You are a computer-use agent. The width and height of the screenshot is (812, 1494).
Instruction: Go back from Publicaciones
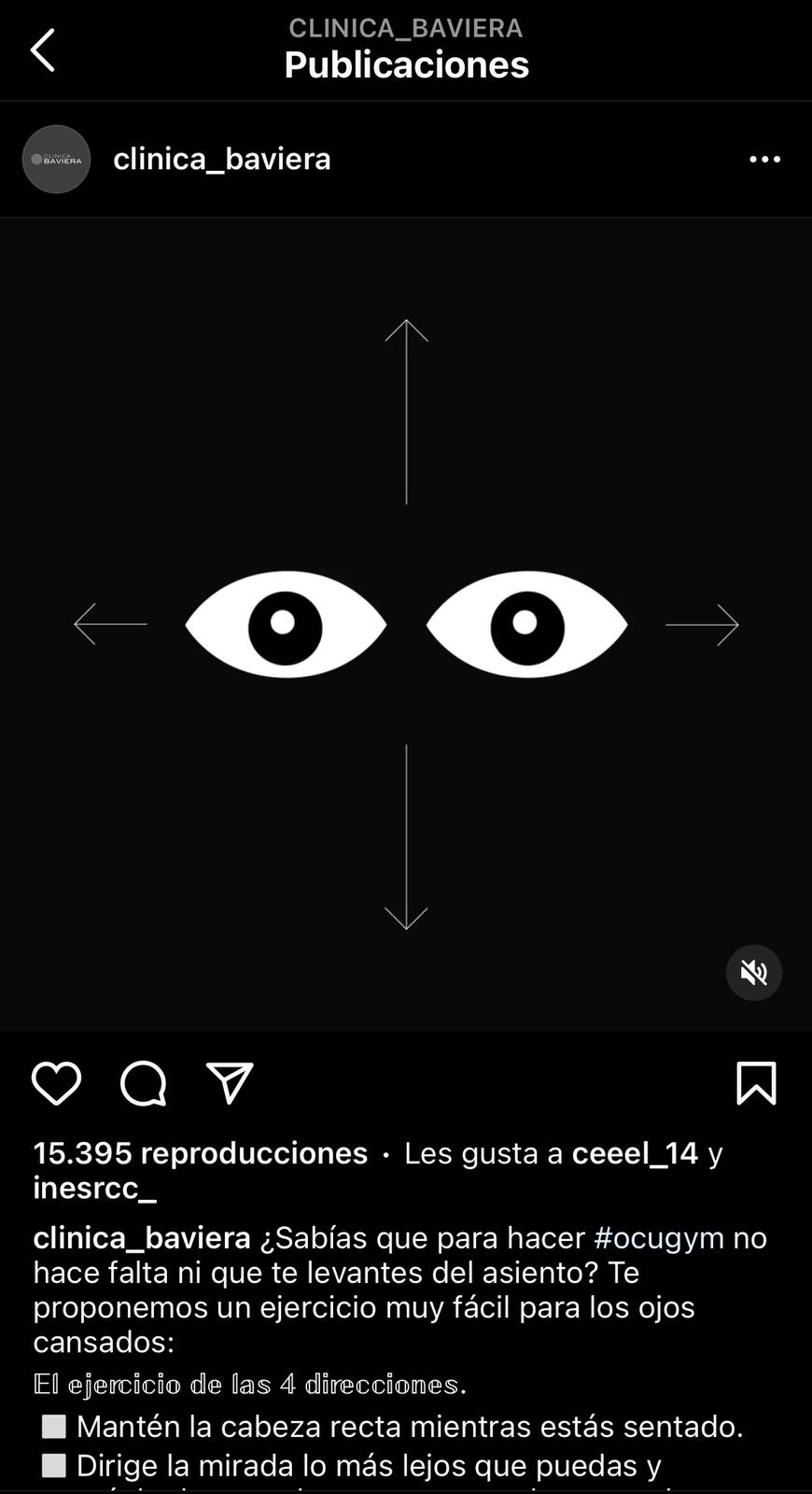coord(43,50)
